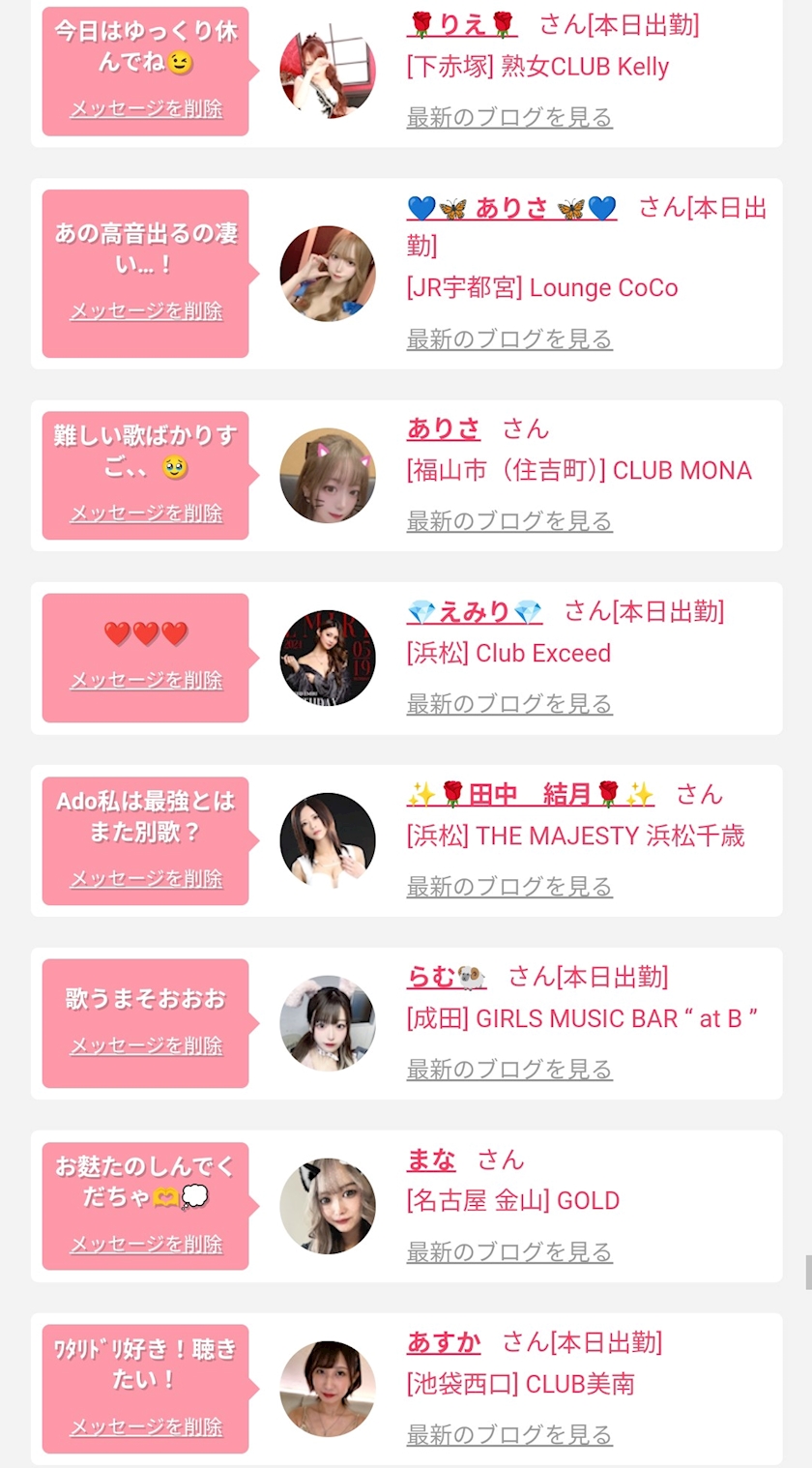
Task: Open あすか's profile name link
Action: click(444, 1342)
